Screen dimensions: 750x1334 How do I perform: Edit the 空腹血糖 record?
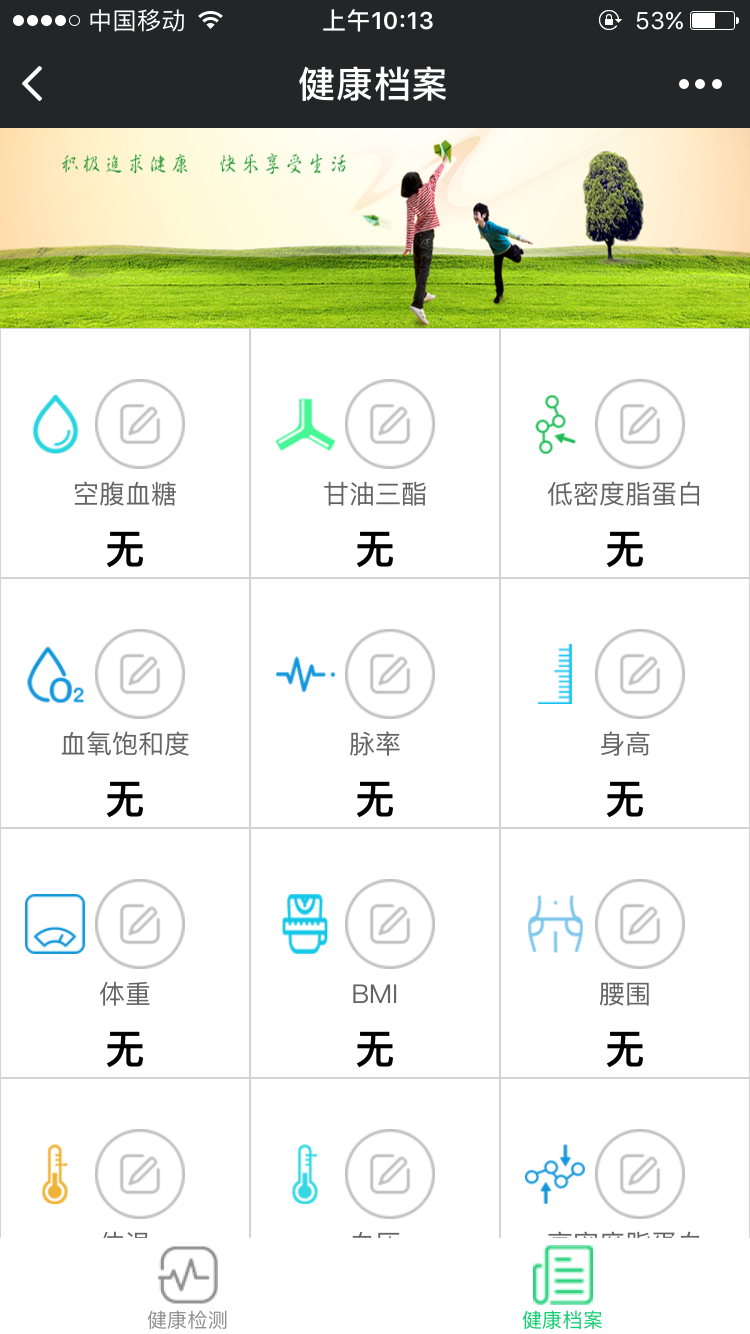click(x=140, y=424)
